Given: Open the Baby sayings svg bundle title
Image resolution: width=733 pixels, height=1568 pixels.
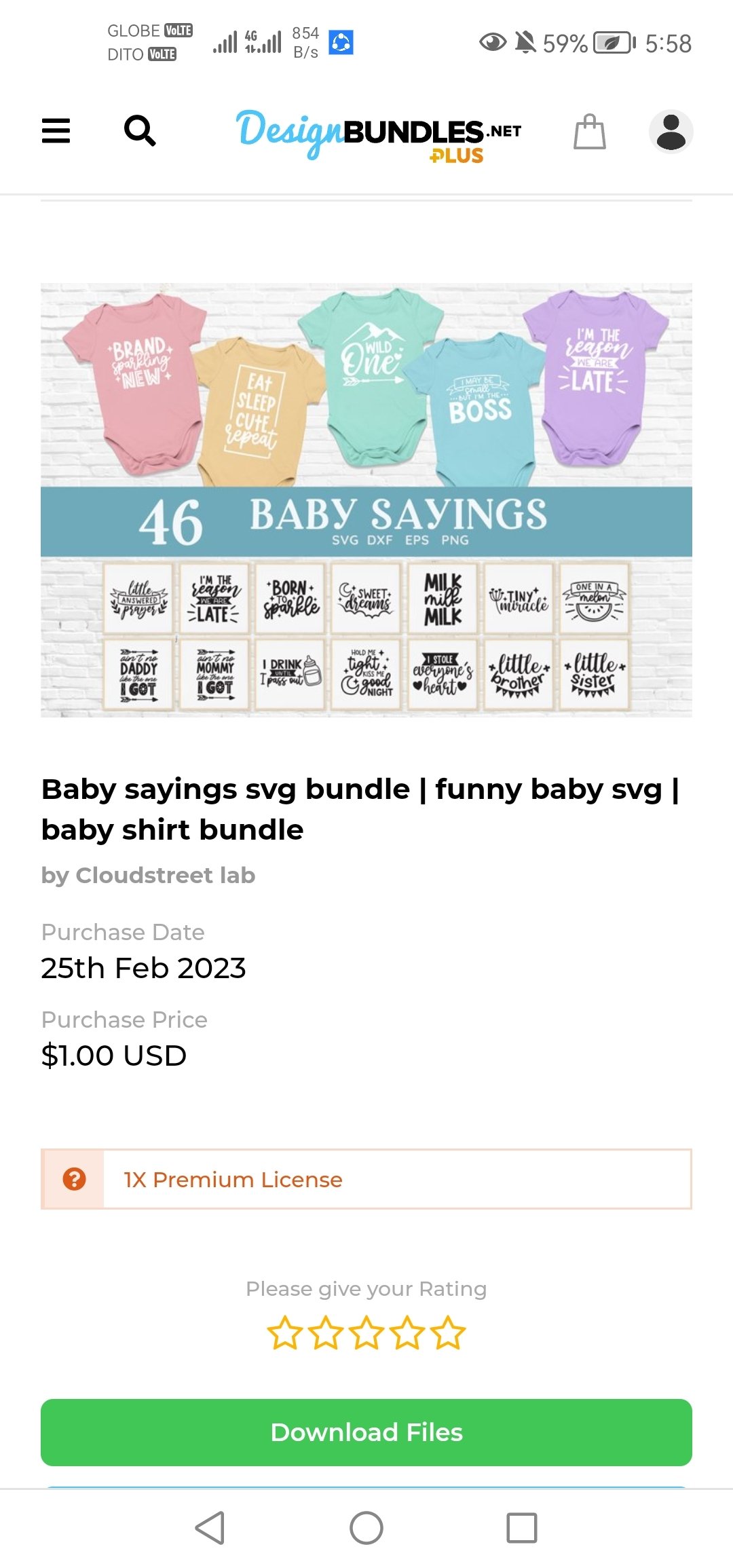Looking at the screenshot, I should pos(360,809).
